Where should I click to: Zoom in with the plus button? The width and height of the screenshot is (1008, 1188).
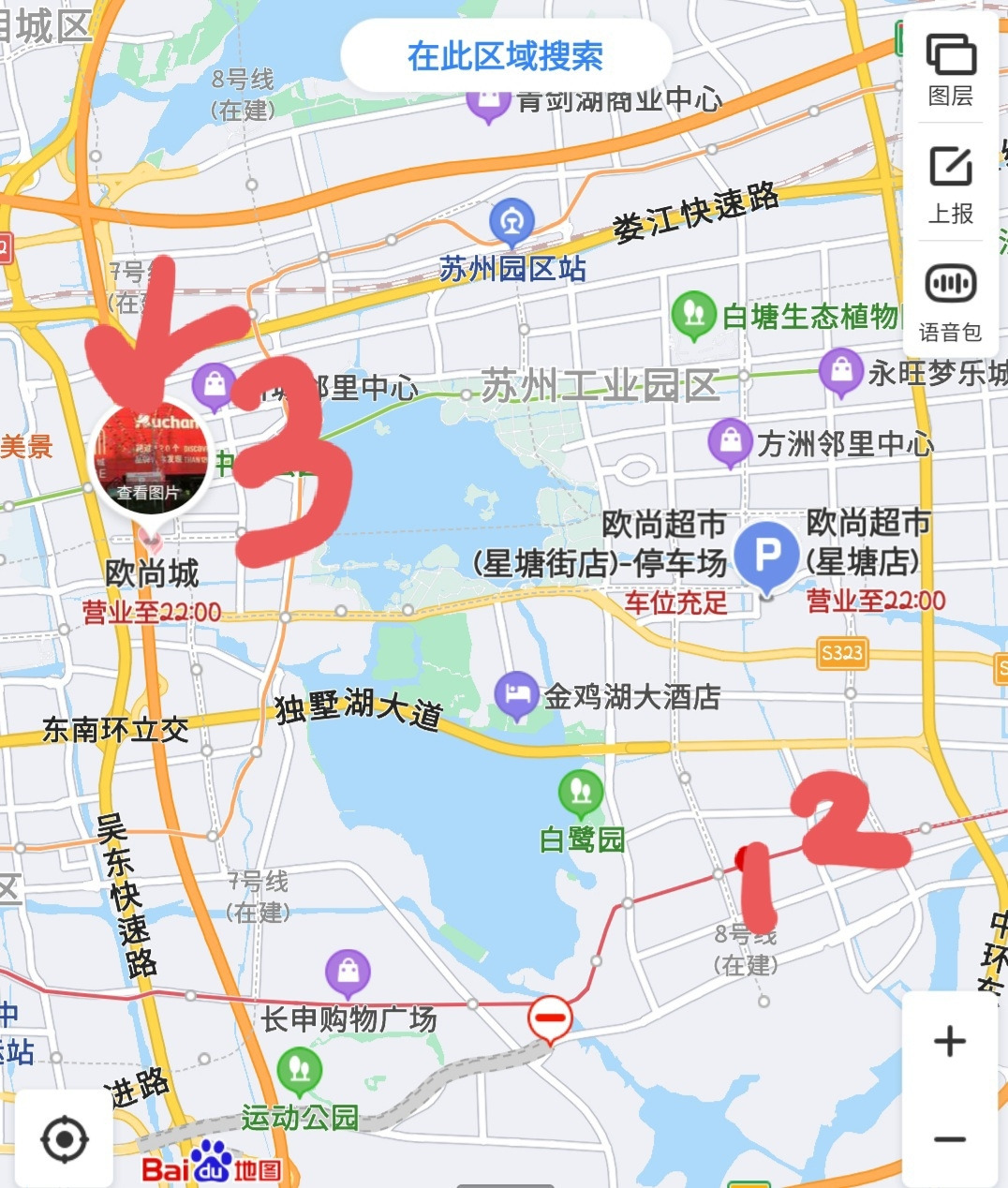click(x=950, y=1041)
